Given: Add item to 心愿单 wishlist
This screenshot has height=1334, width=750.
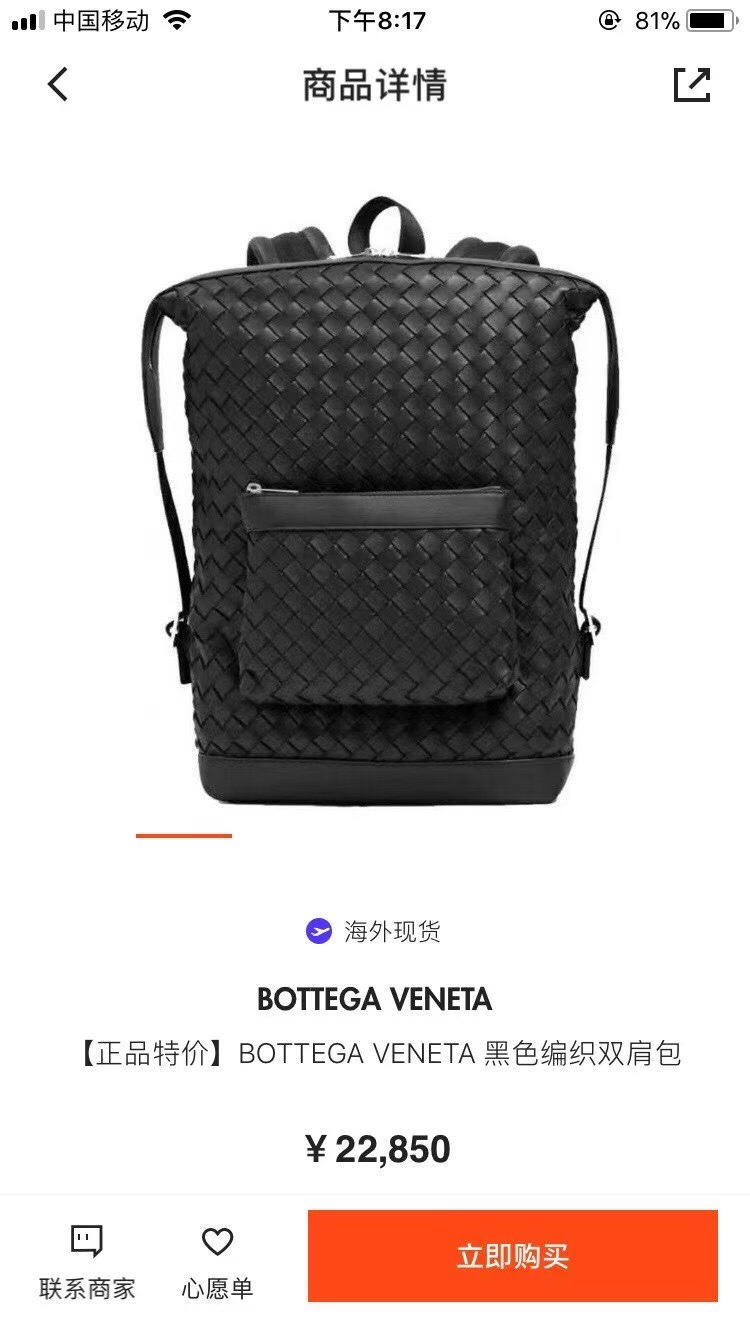Looking at the screenshot, I should pos(217,1262).
